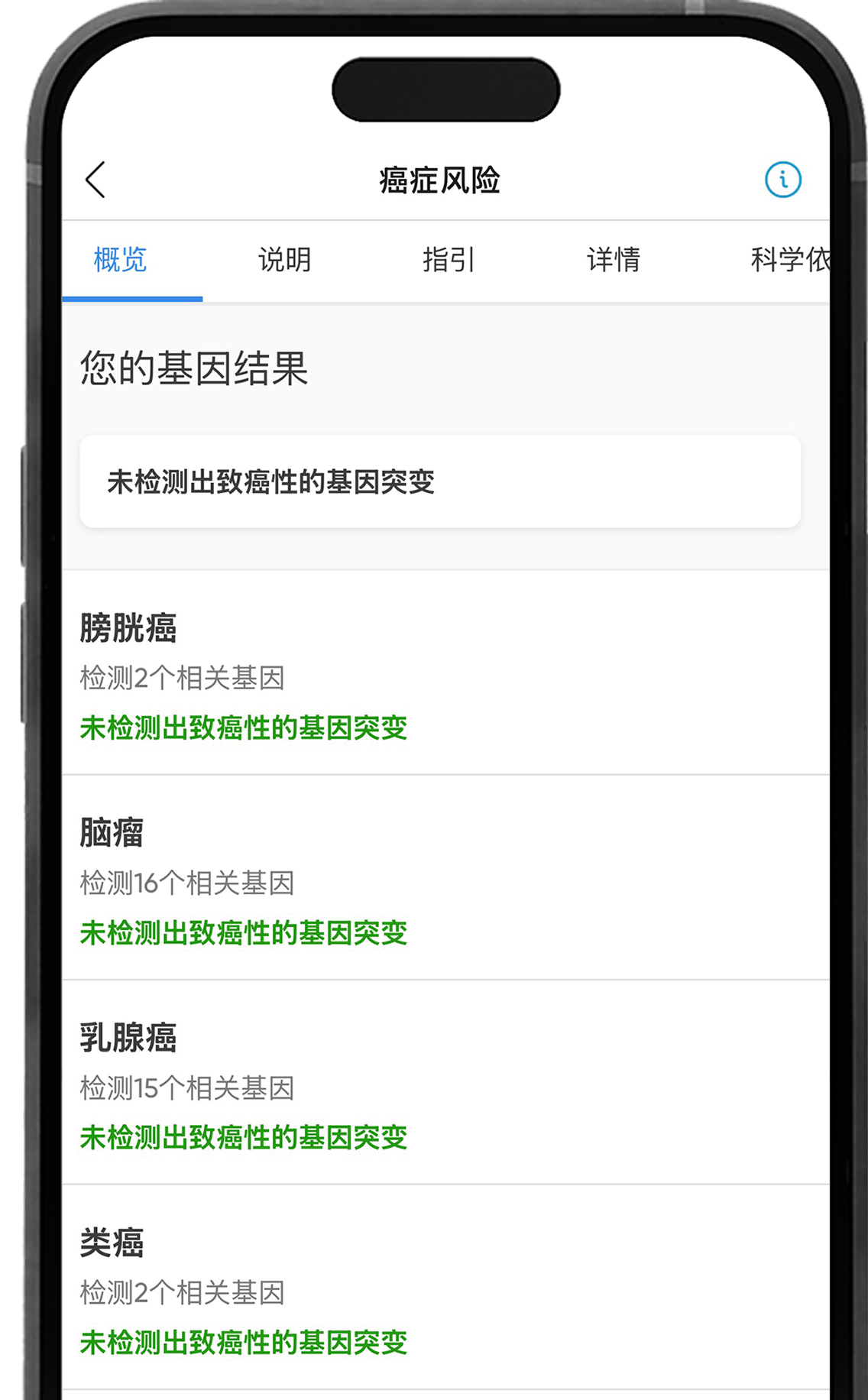The width and height of the screenshot is (868, 1400).
Task: Open the 详情 tab
Action: [x=613, y=260]
